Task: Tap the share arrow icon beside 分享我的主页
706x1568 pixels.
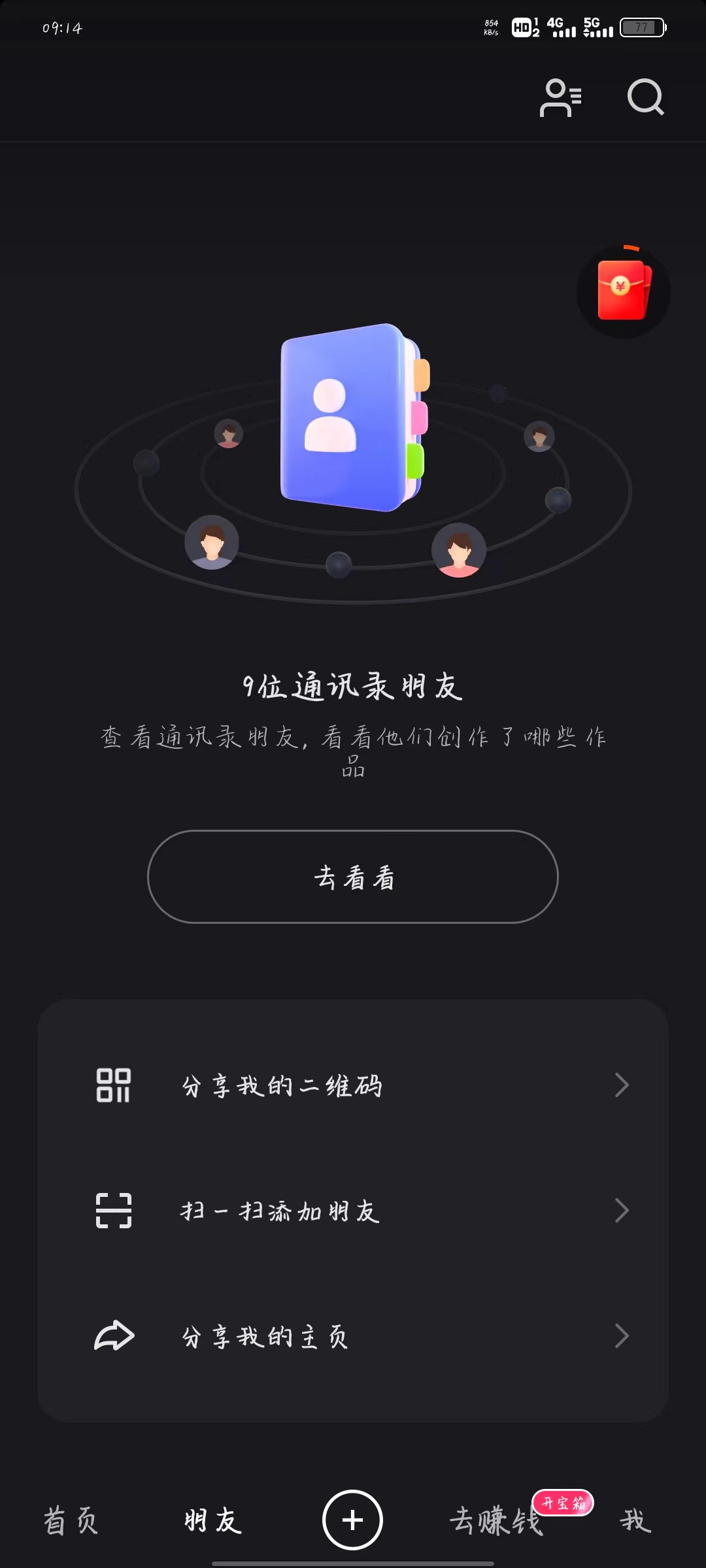Action: tap(112, 1335)
